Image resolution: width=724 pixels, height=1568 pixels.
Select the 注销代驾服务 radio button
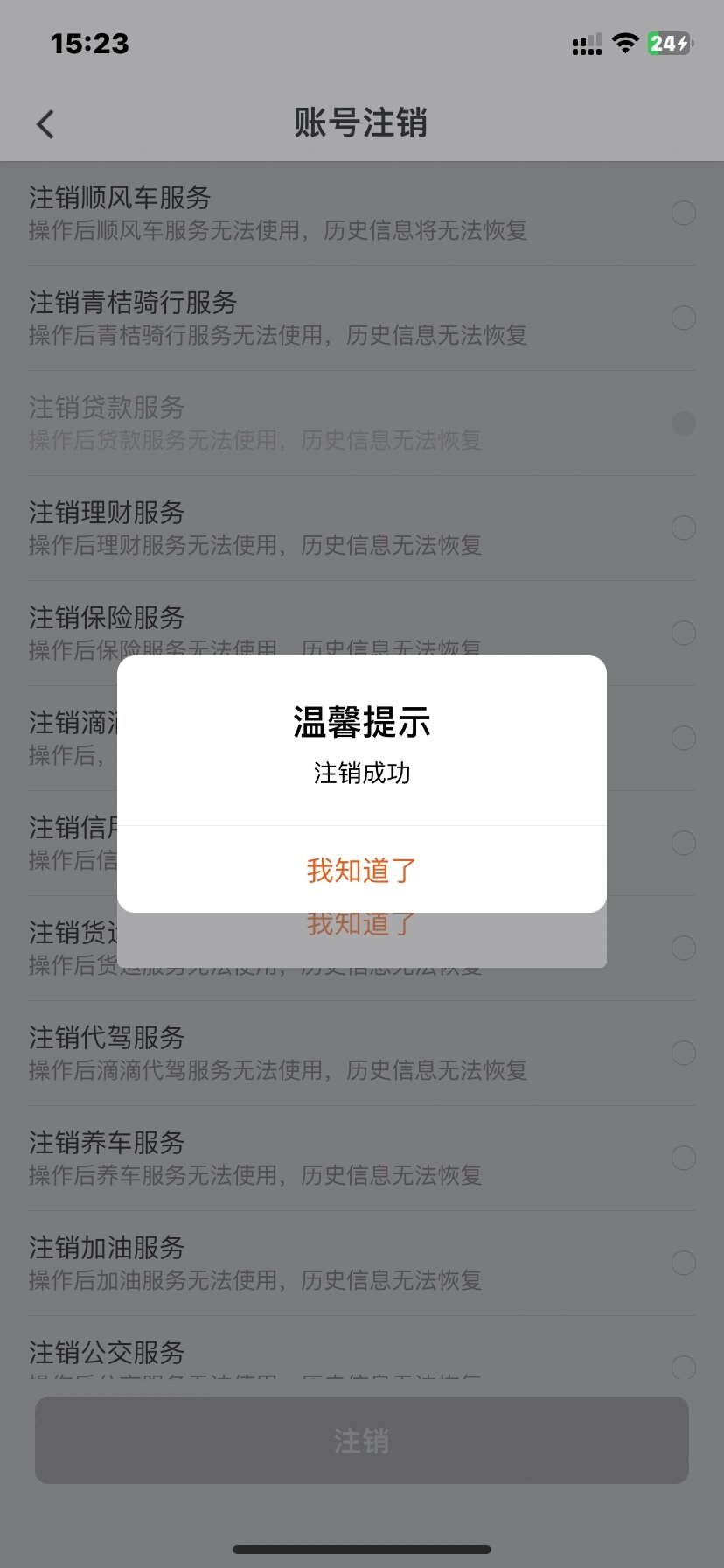pos(683,1053)
